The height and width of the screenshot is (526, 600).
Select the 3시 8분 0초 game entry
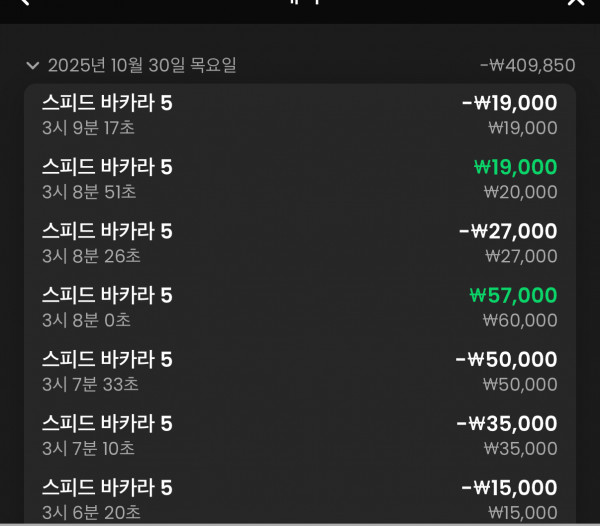click(300, 307)
